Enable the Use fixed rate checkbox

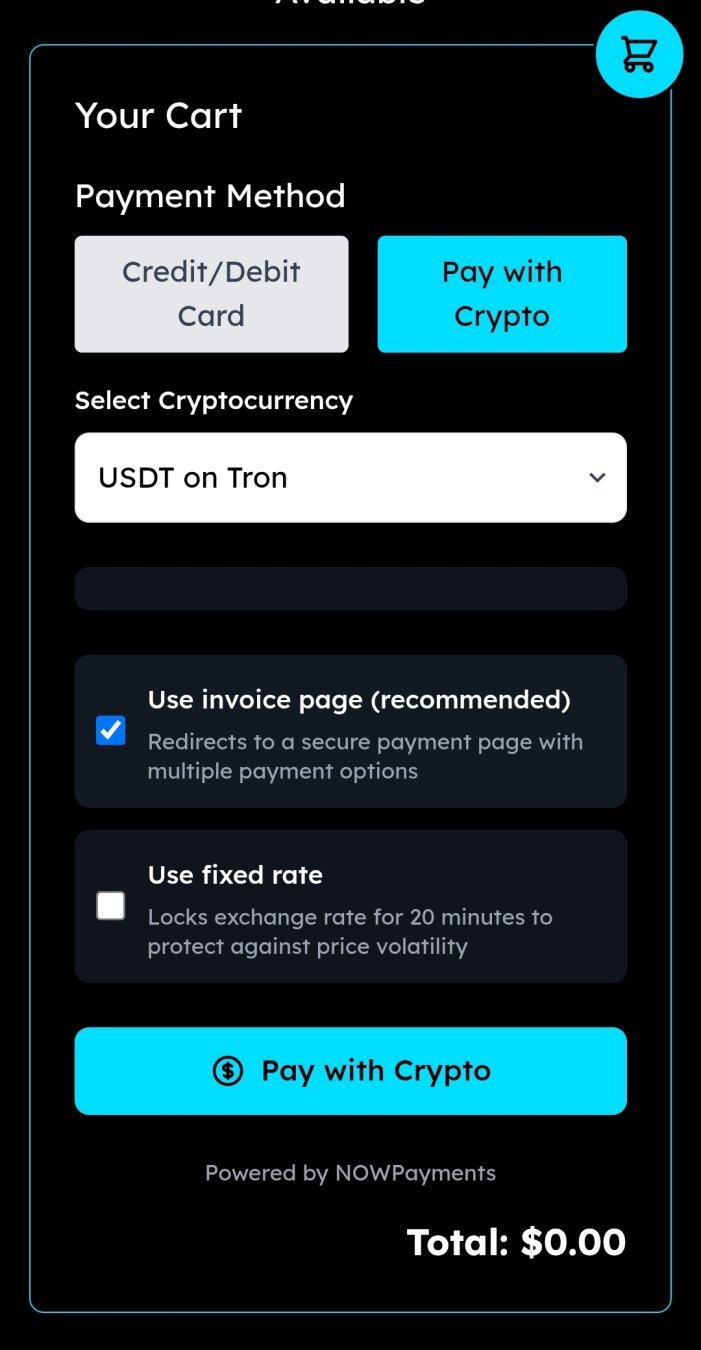pyautogui.click(x=111, y=906)
